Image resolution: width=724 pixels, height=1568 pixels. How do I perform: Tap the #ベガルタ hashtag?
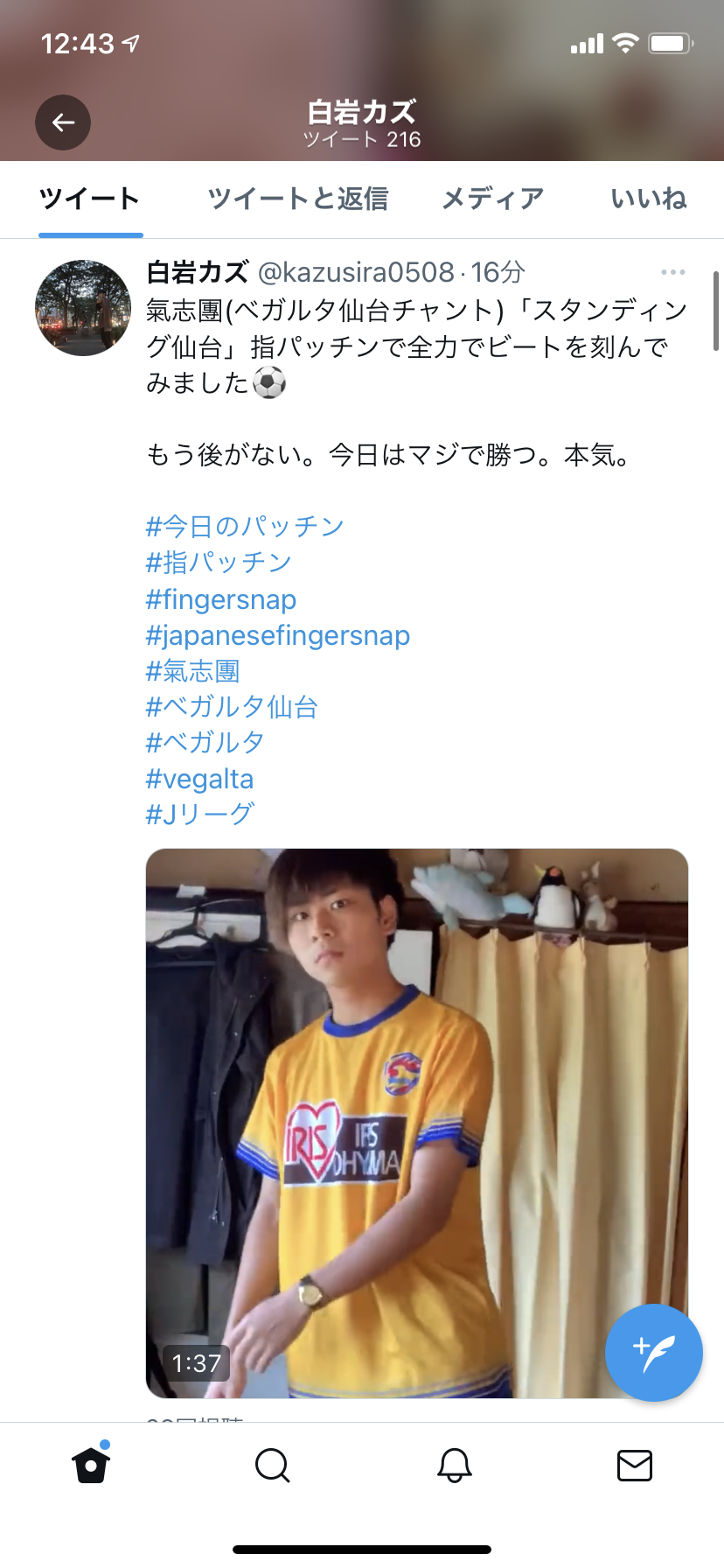click(205, 743)
